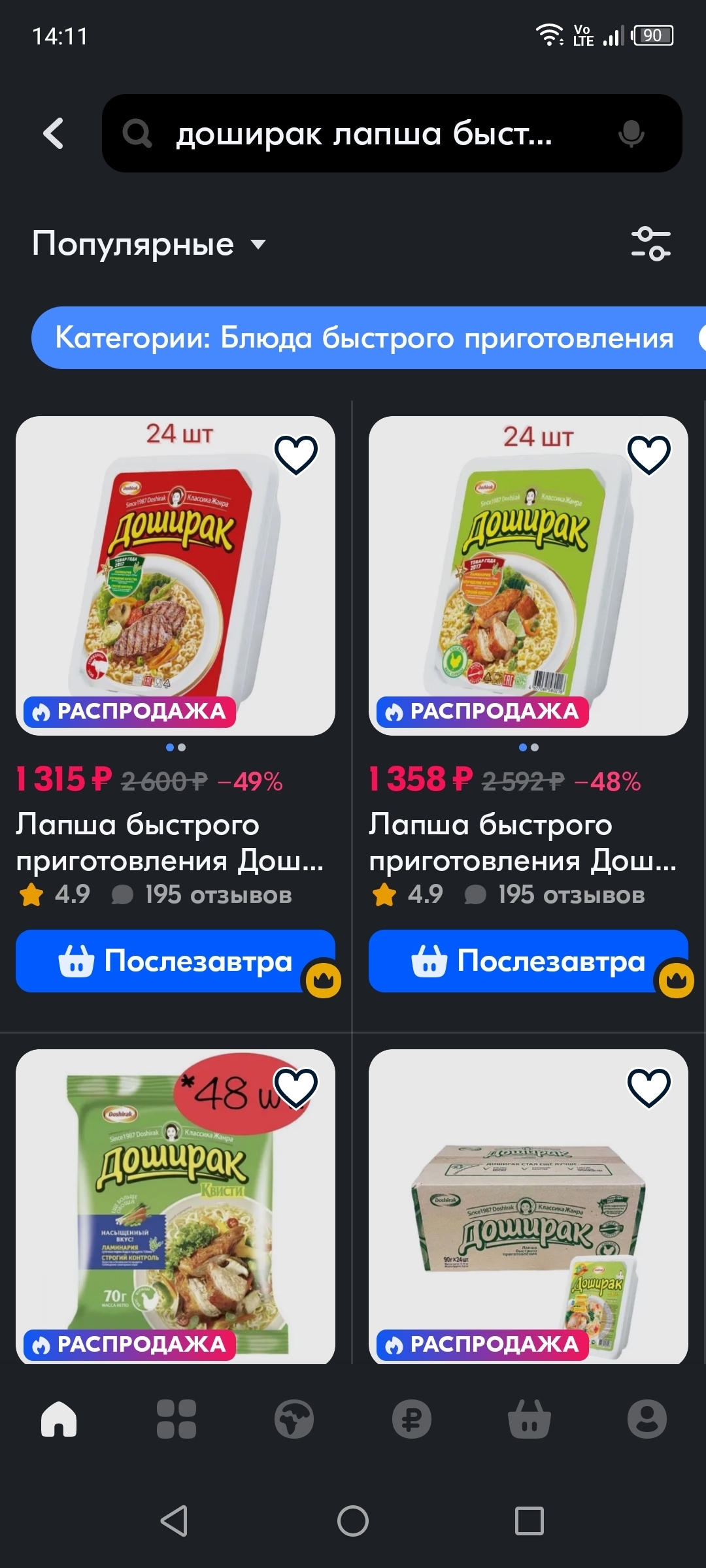706x1568 pixels.
Task: Open the red Доширак product for 1 315 ₽
Action: coord(175,576)
